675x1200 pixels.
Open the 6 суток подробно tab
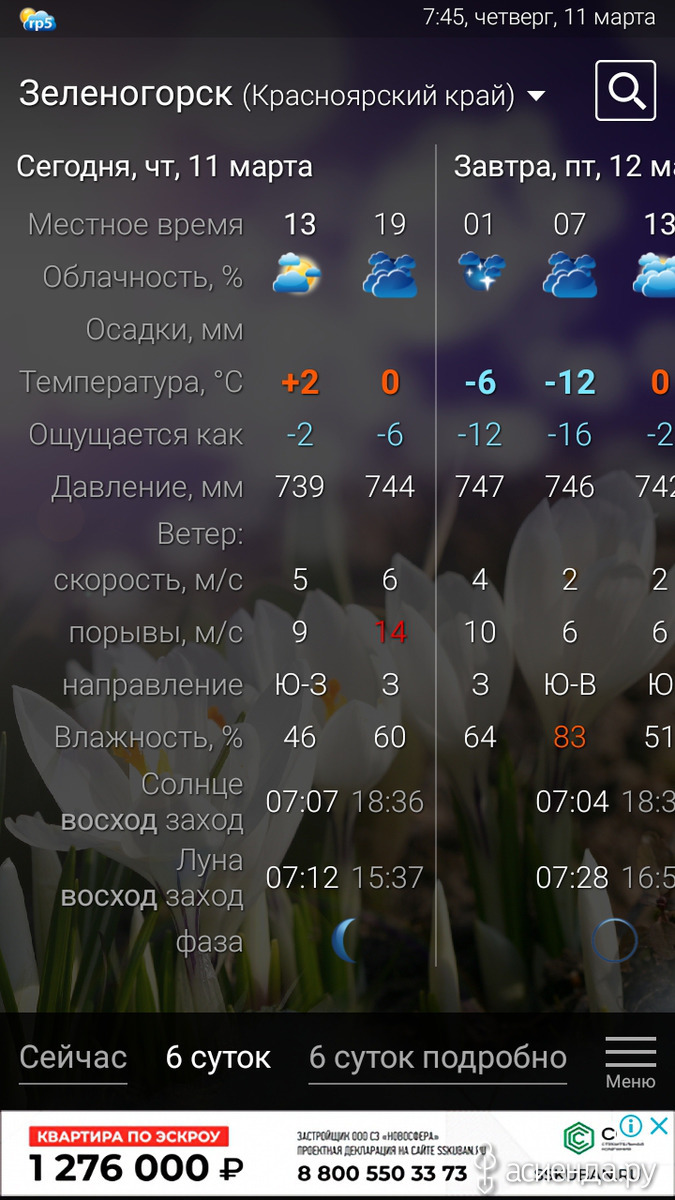point(438,1057)
